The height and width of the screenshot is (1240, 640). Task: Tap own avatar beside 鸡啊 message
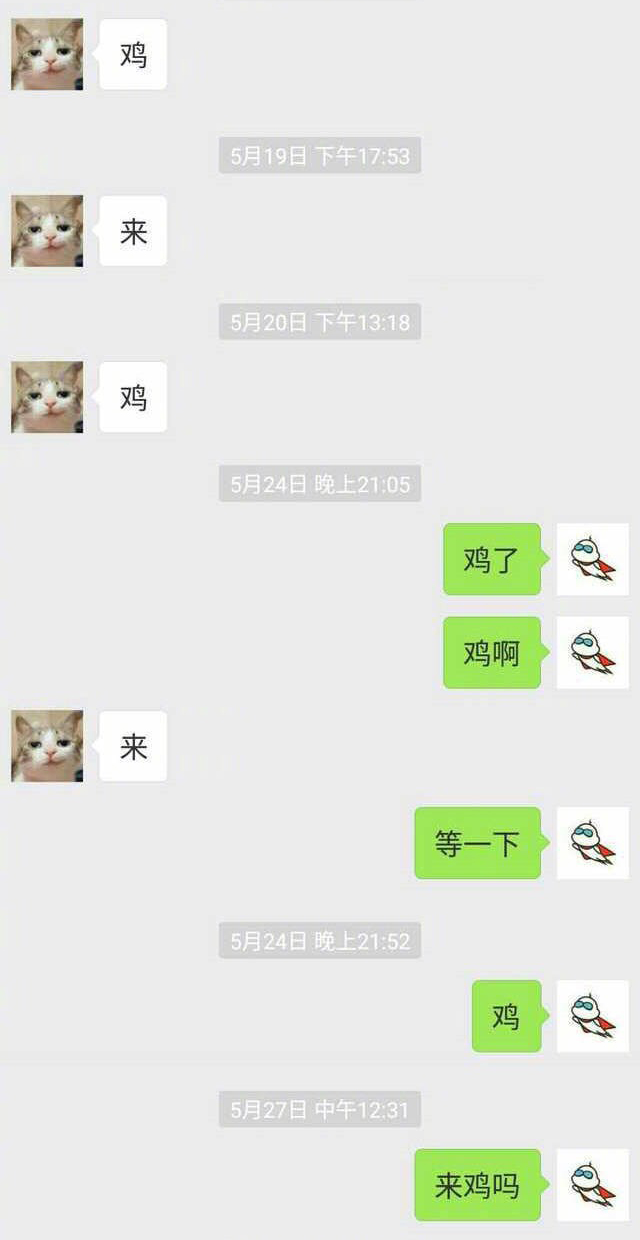(x=593, y=652)
